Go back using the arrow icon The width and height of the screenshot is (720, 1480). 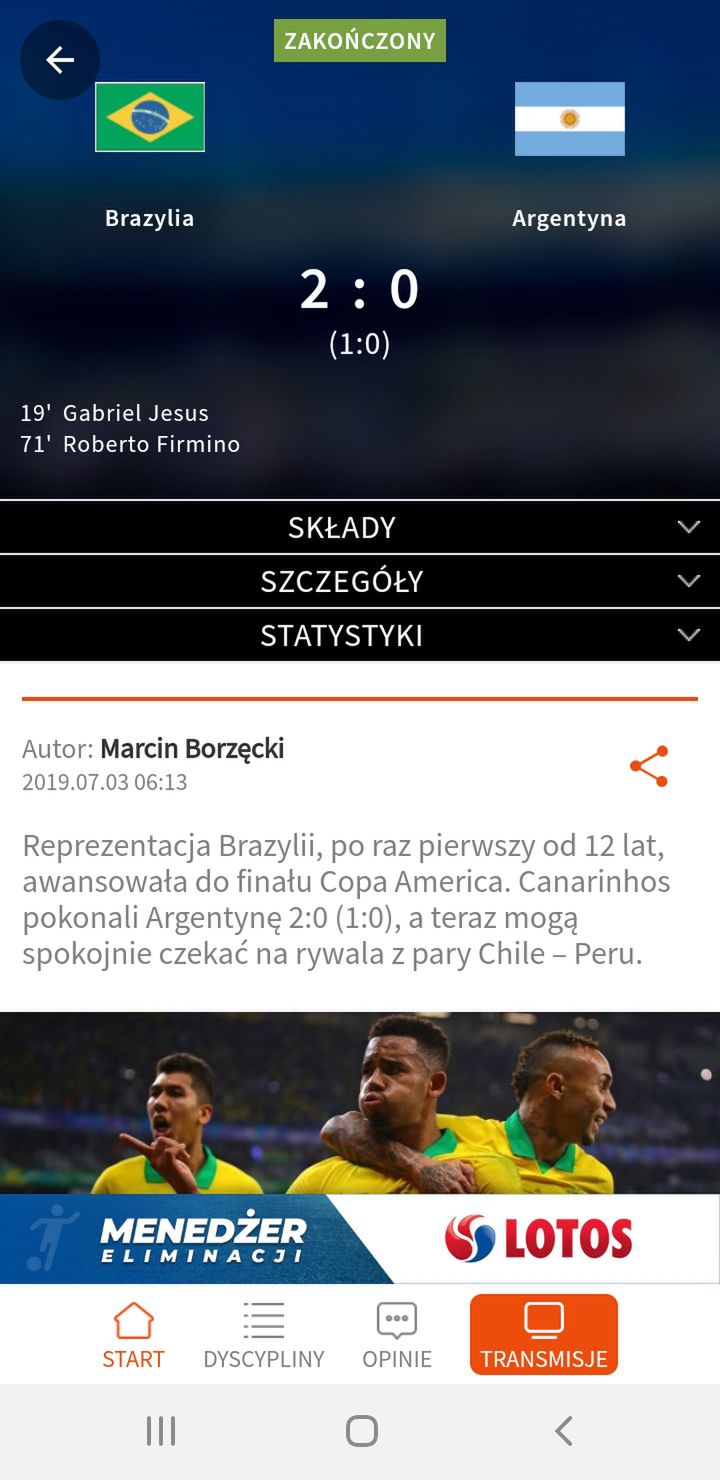[x=60, y=61]
